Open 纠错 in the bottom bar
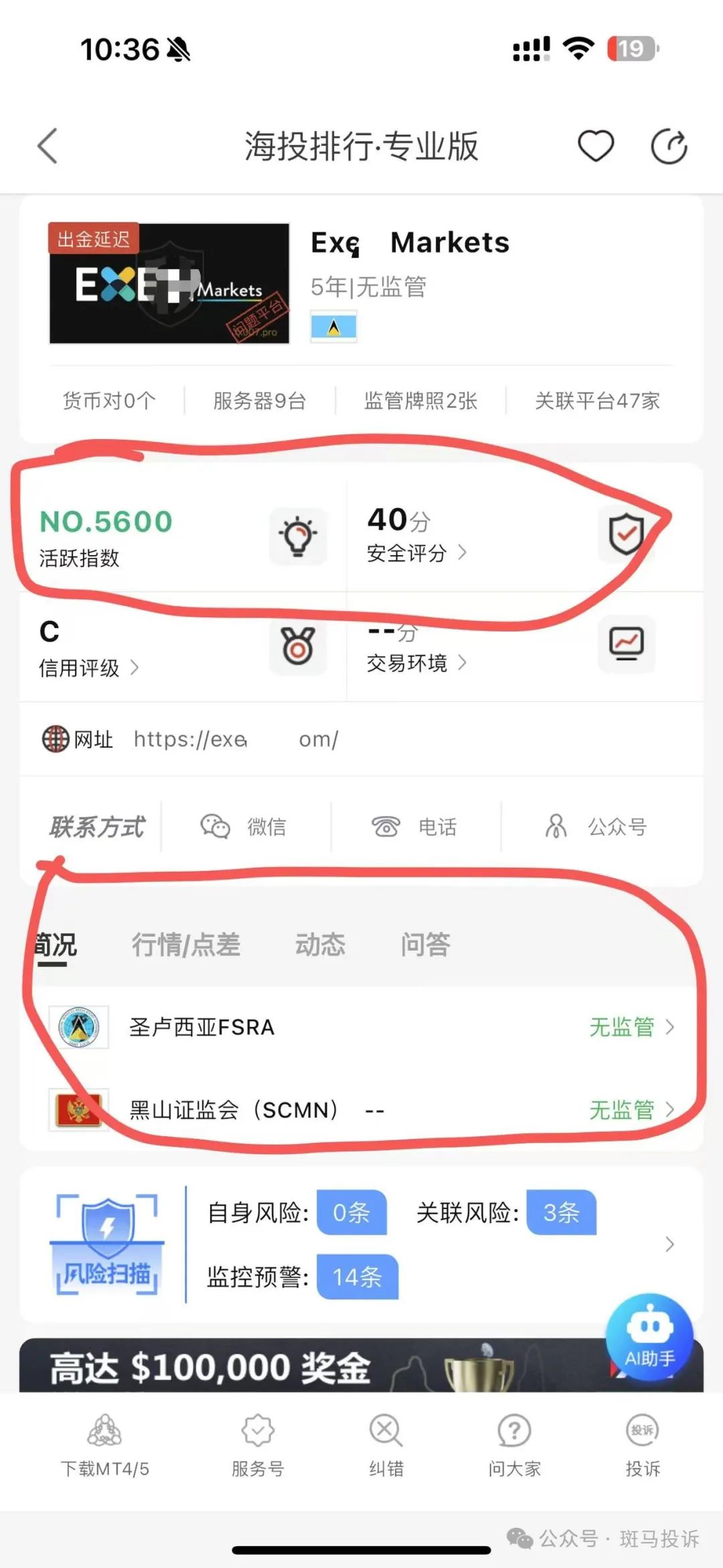Viewport: 723px width, 1568px height. pyautogui.click(x=386, y=1445)
